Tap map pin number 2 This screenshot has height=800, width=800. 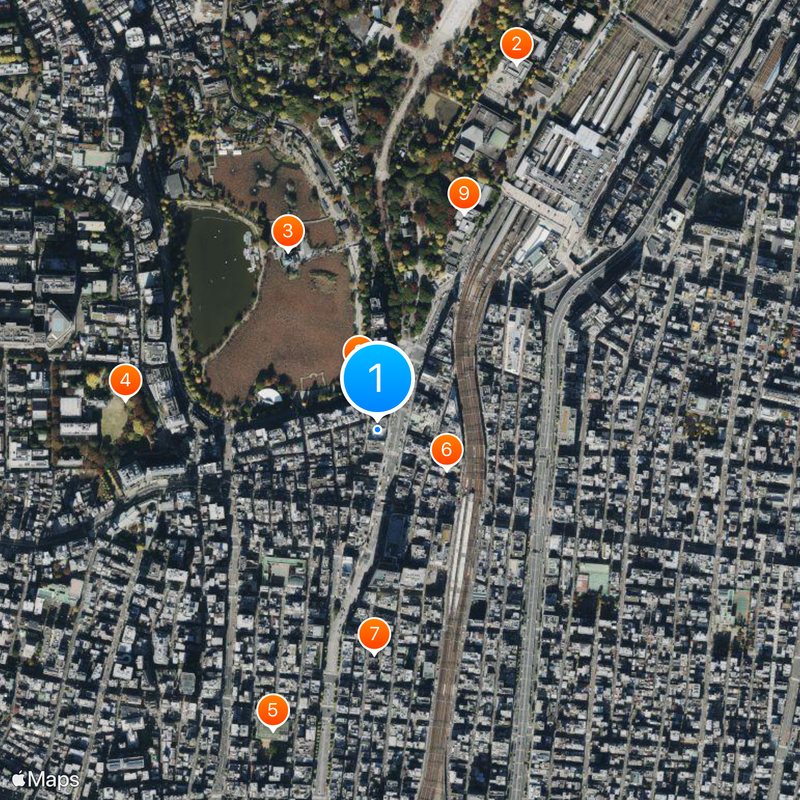[x=516, y=44]
